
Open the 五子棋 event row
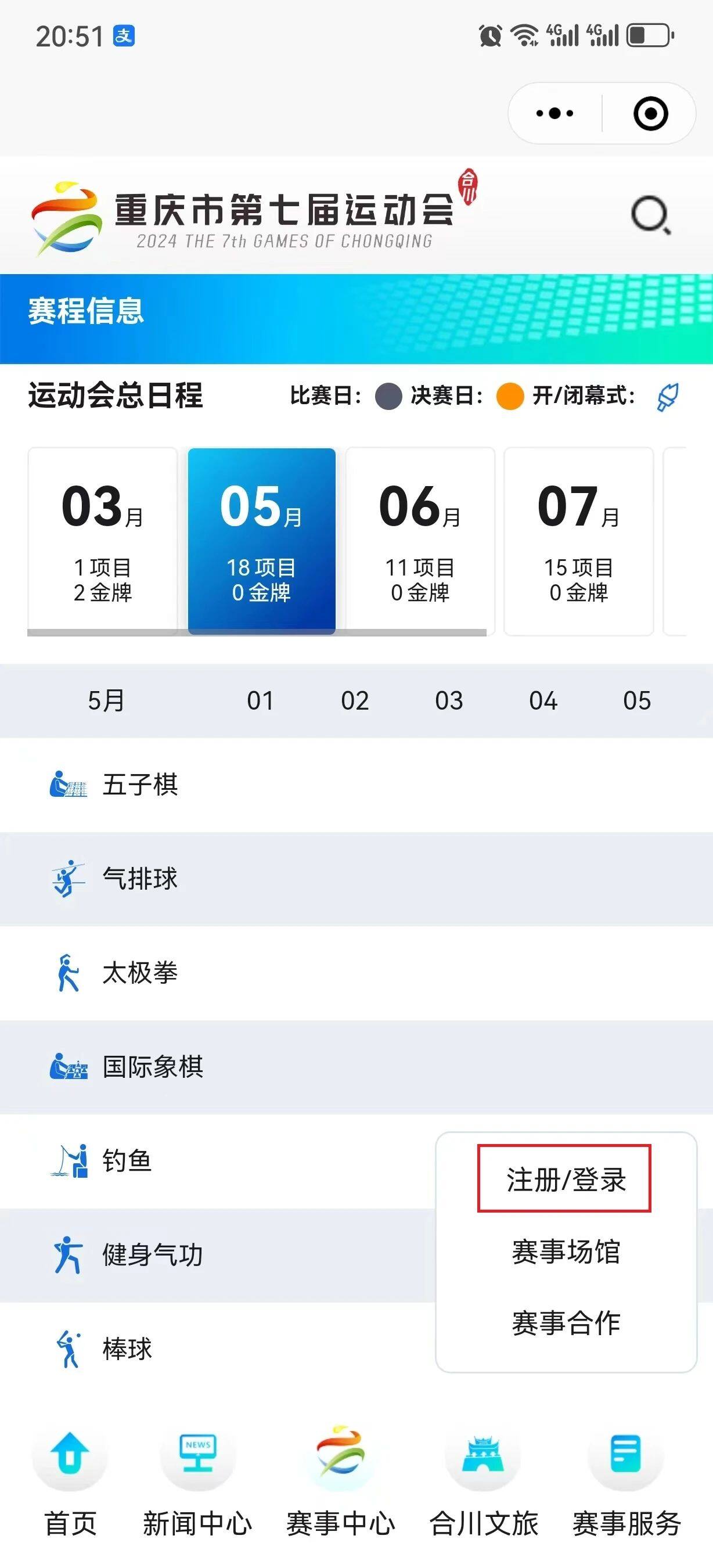coord(140,785)
